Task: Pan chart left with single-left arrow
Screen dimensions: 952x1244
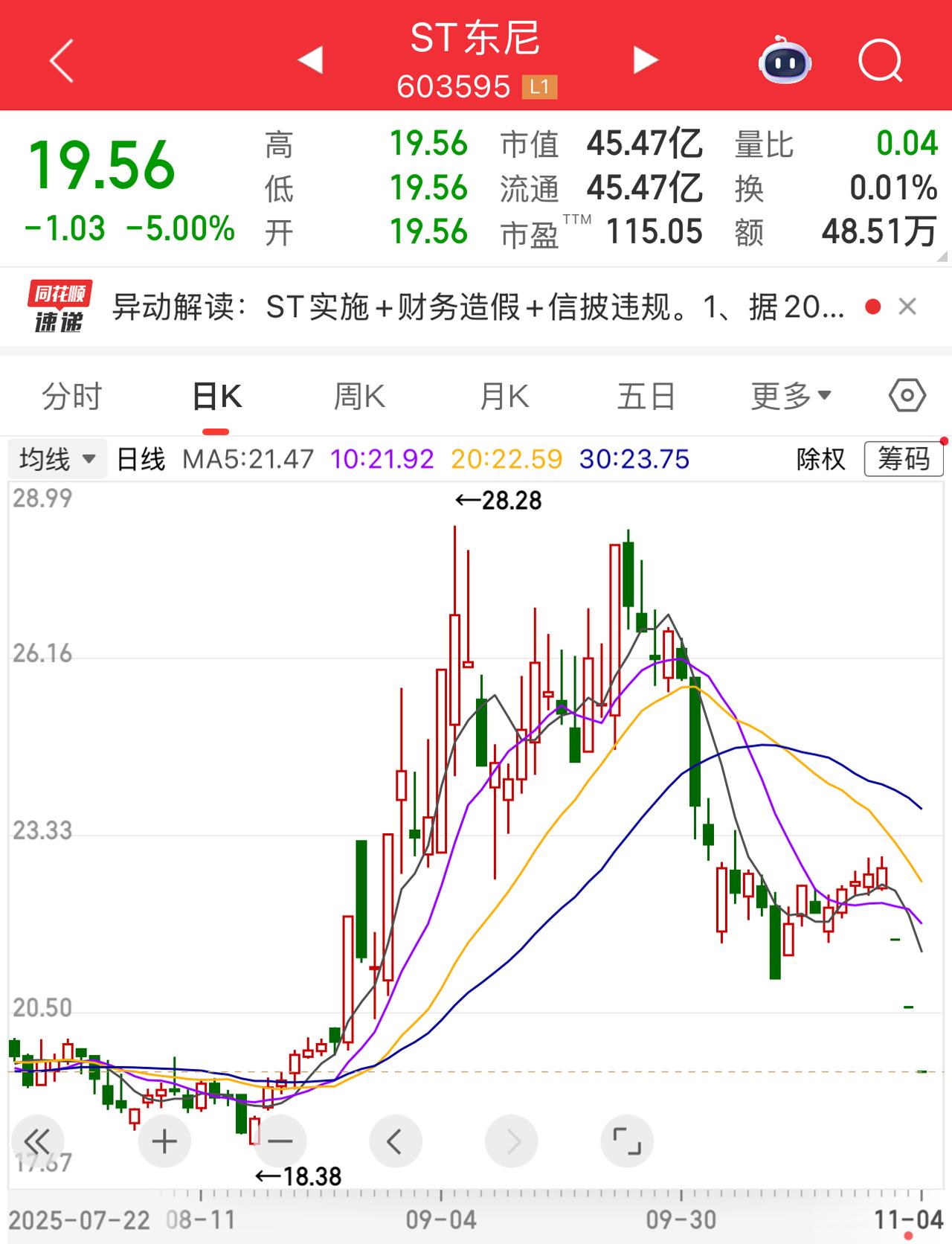Action: click(x=396, y=1141)
